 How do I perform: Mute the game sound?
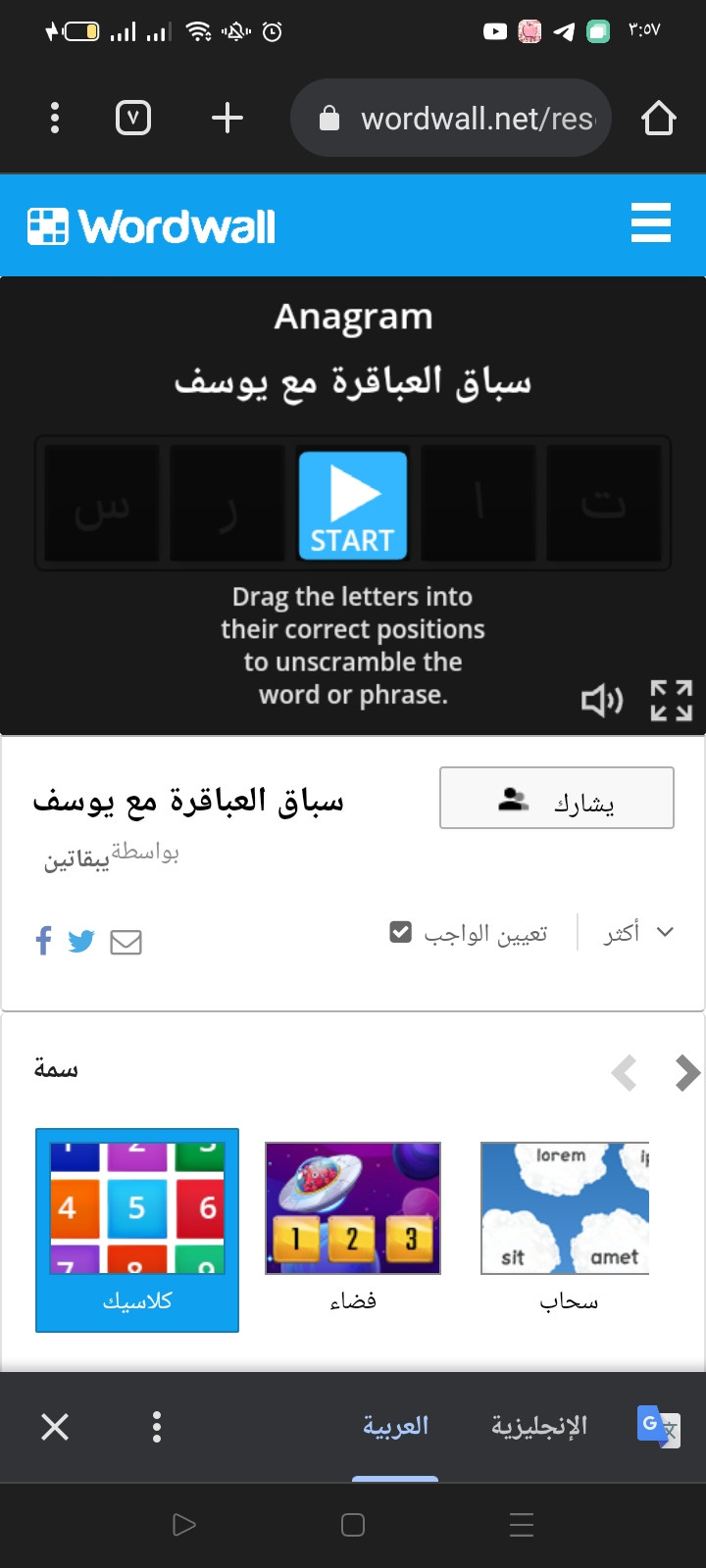pyautogui.click(x=602, y=700)
